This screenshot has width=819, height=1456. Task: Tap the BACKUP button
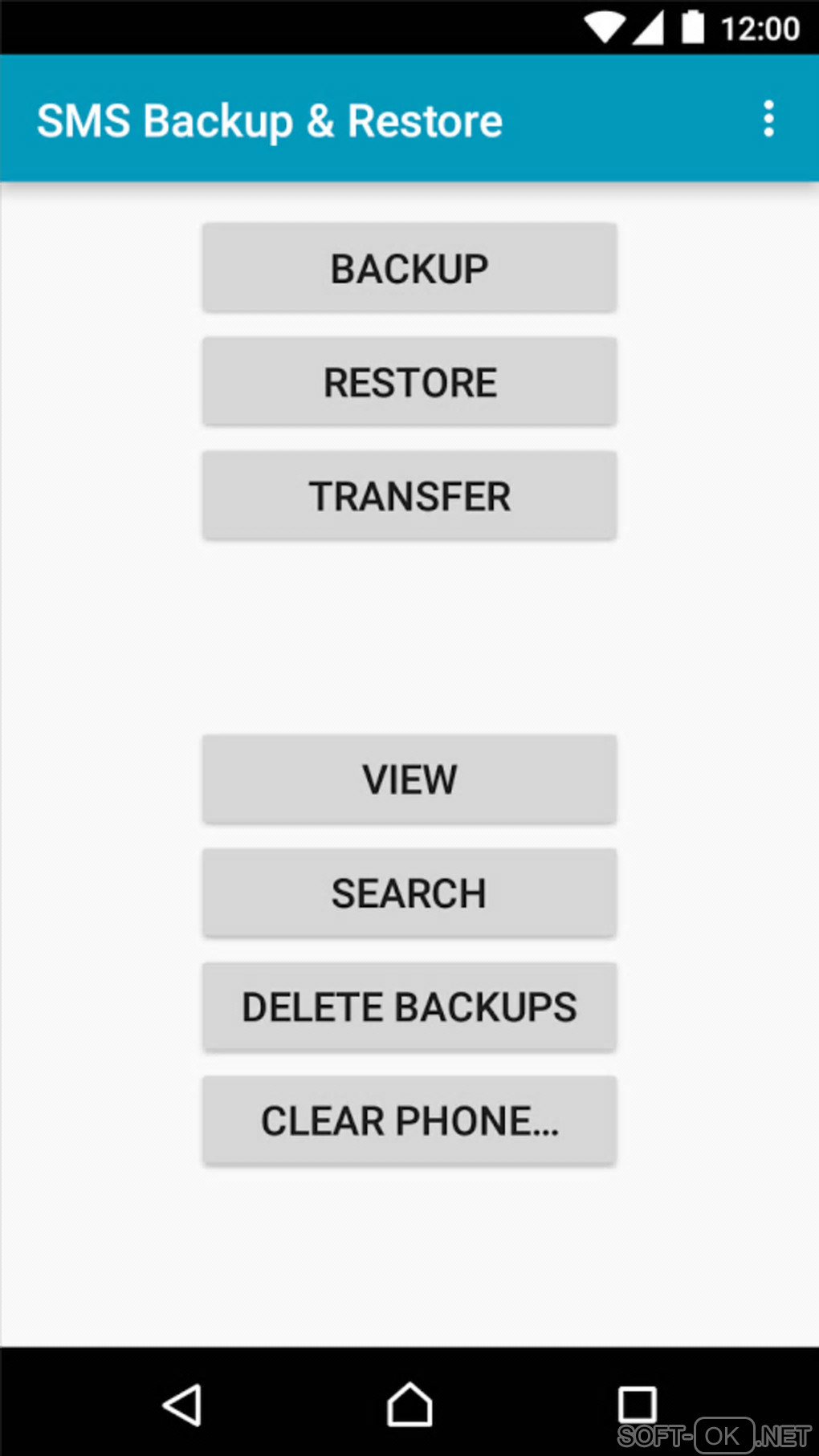pyautogui.click(x=409, y=268)
